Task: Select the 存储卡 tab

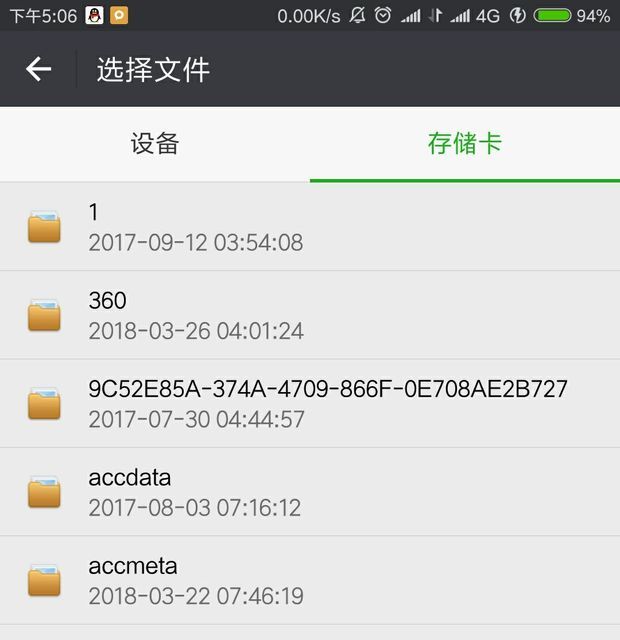Action: click(x=464, y=144)
